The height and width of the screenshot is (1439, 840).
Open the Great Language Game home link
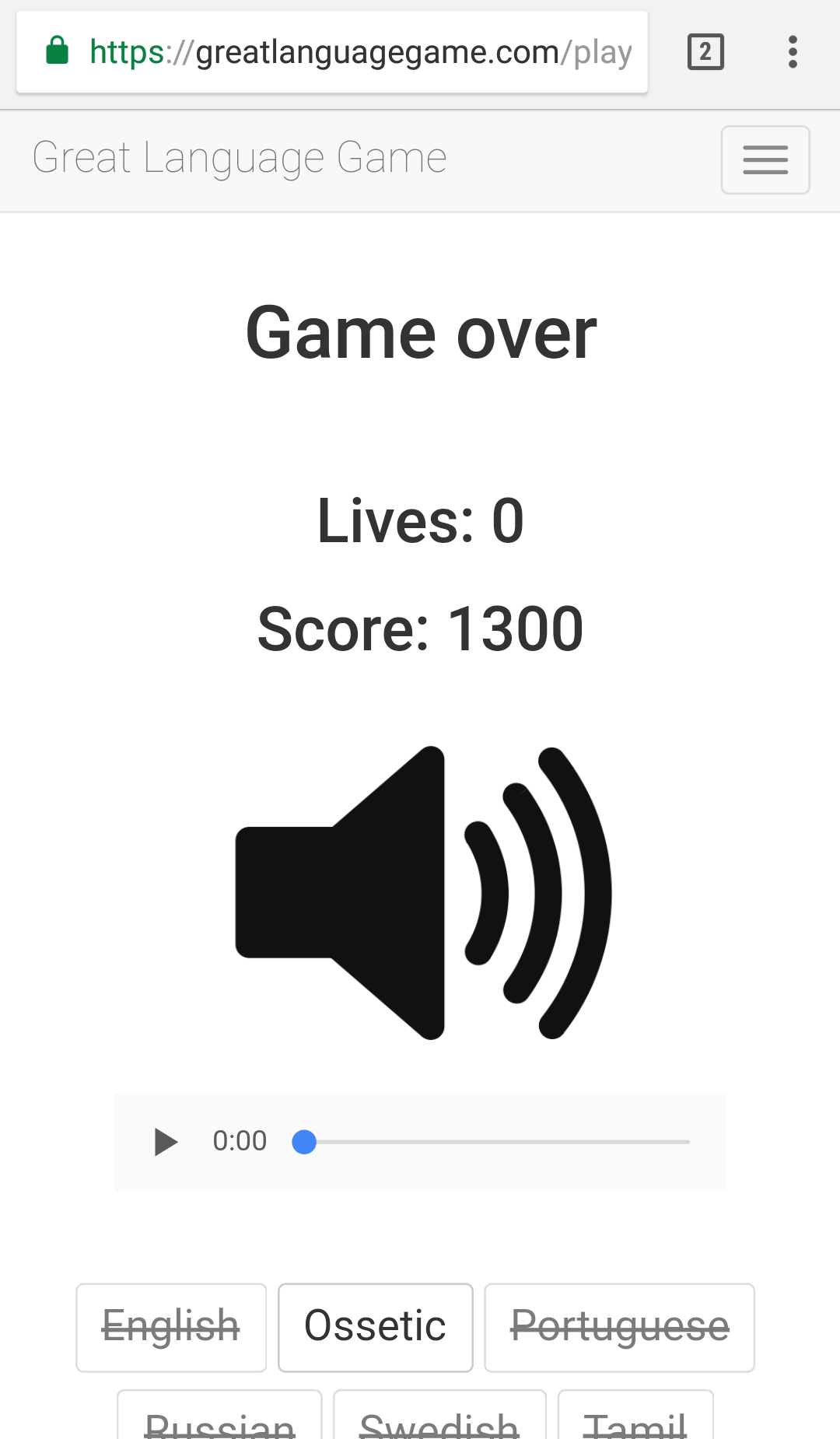240,158
